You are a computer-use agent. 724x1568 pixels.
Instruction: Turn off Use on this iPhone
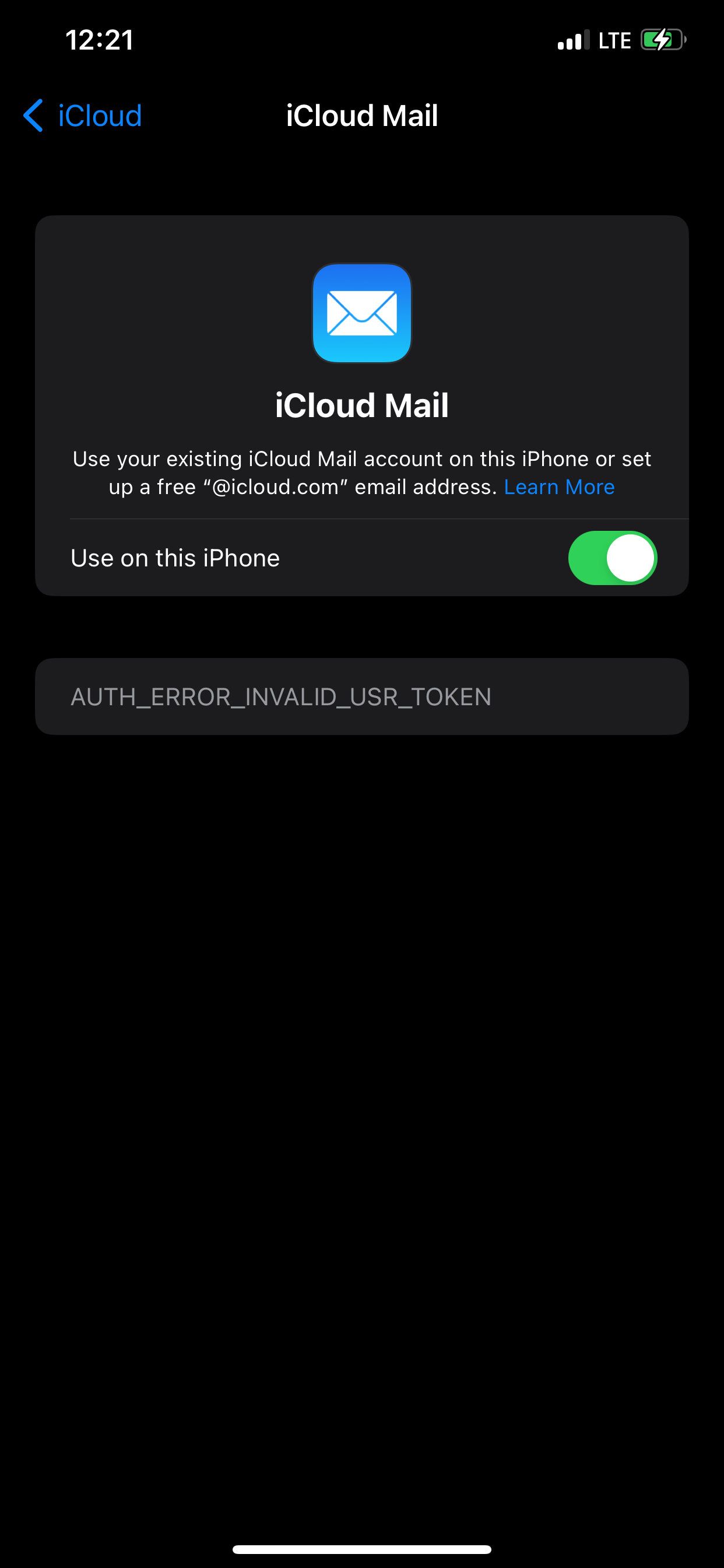tap(611, 558)
